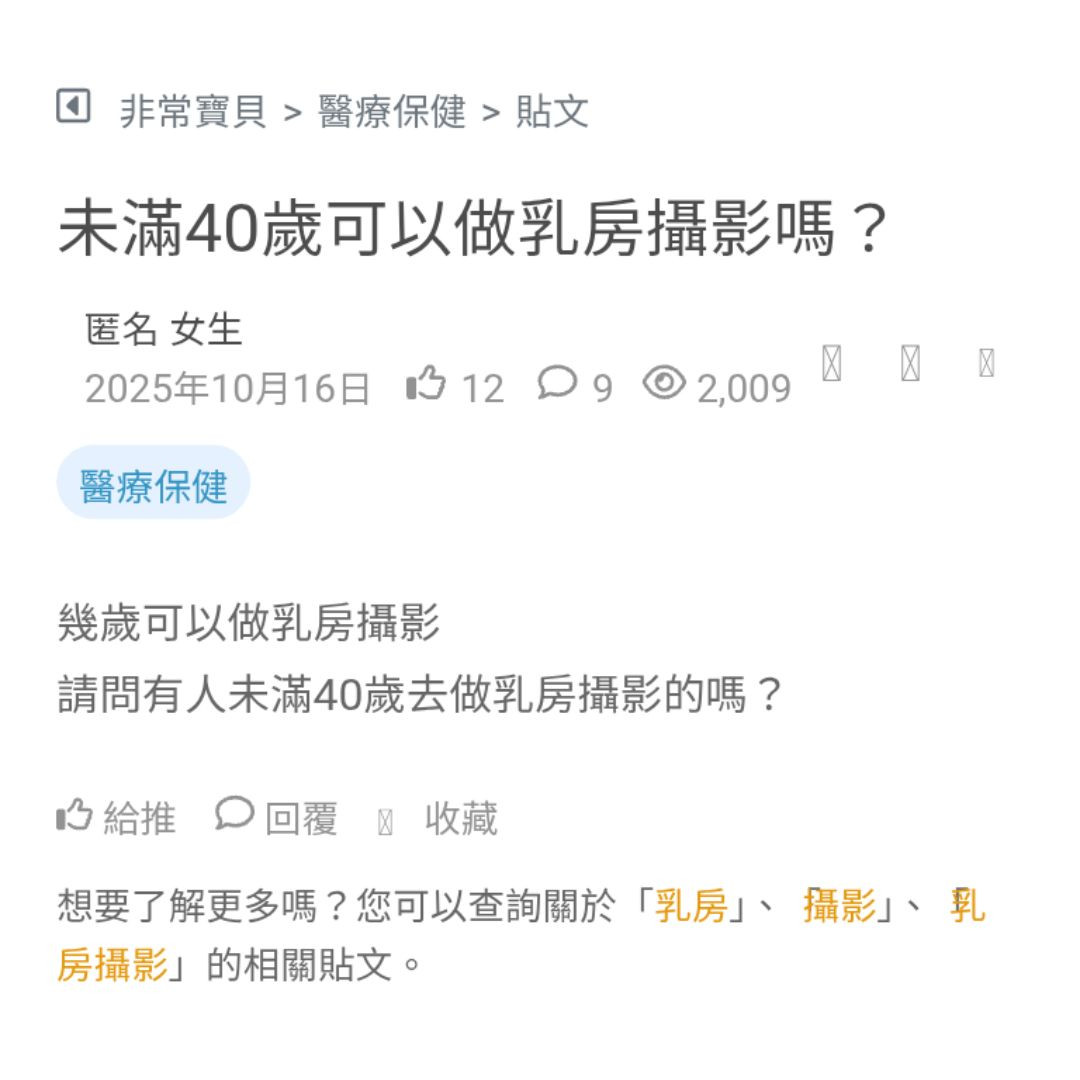1080x1080 pixels.
Task: Open related posts for 乳房 keyword
Action: pos(691,908)
